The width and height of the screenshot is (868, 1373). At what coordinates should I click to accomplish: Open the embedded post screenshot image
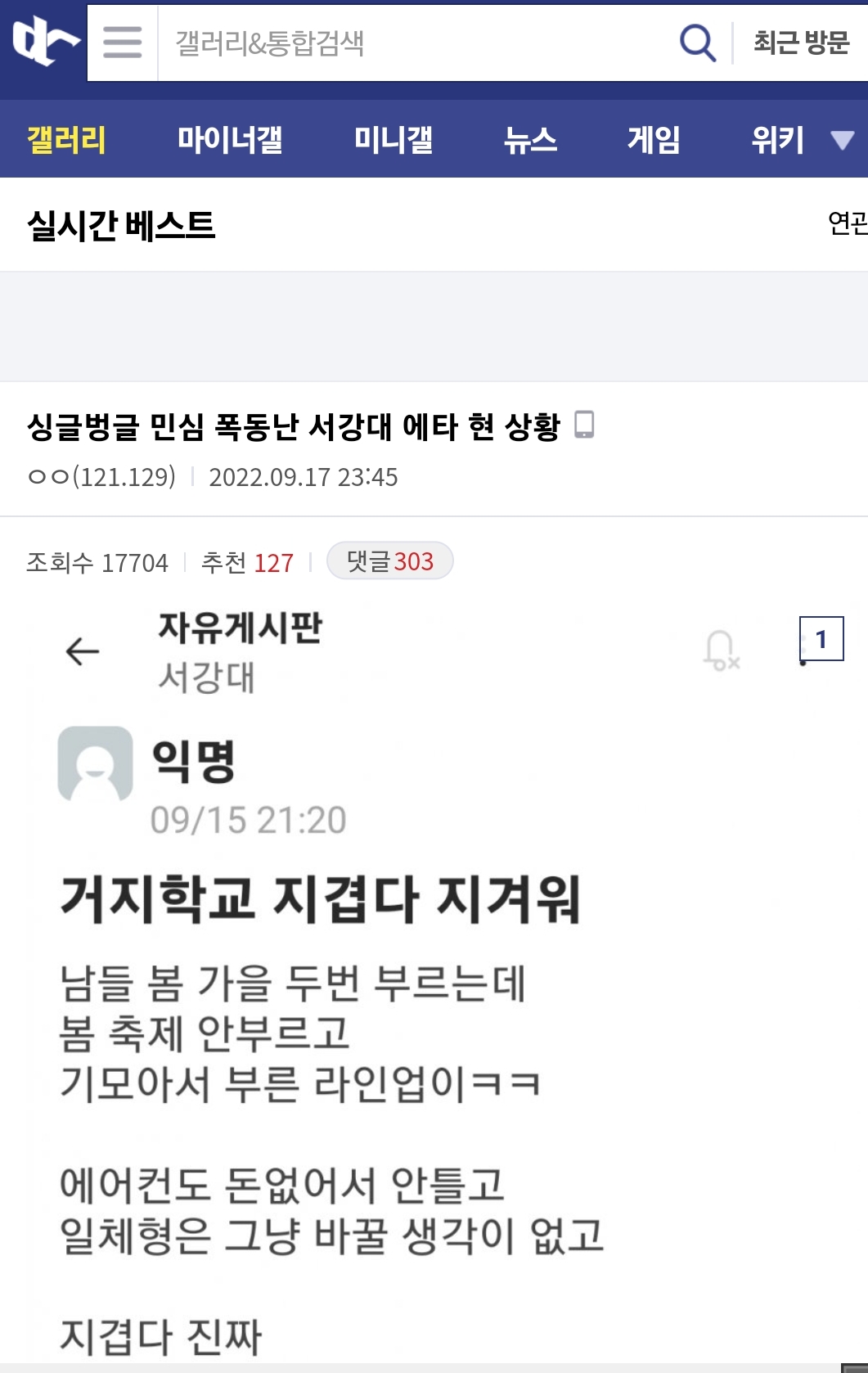(x=434, y=982)
